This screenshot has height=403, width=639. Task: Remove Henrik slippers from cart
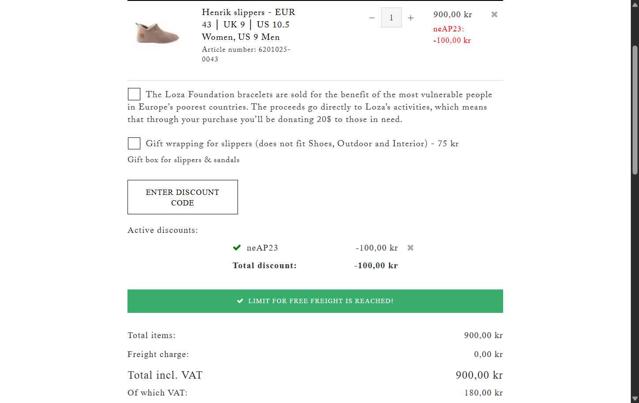[x=494, y=15]
